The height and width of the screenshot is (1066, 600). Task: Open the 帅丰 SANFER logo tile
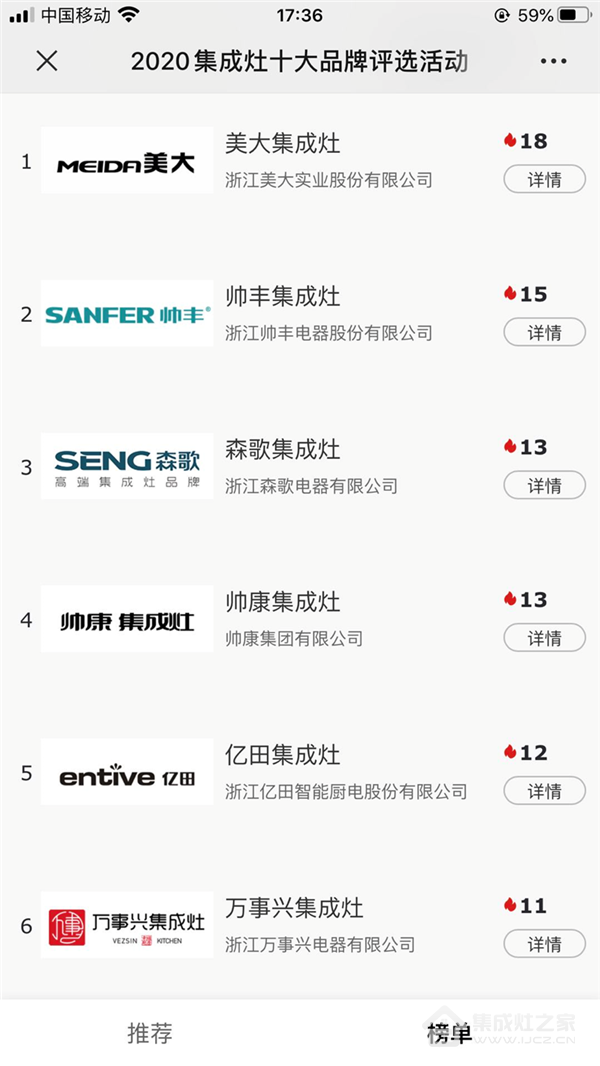pos(127,313)
